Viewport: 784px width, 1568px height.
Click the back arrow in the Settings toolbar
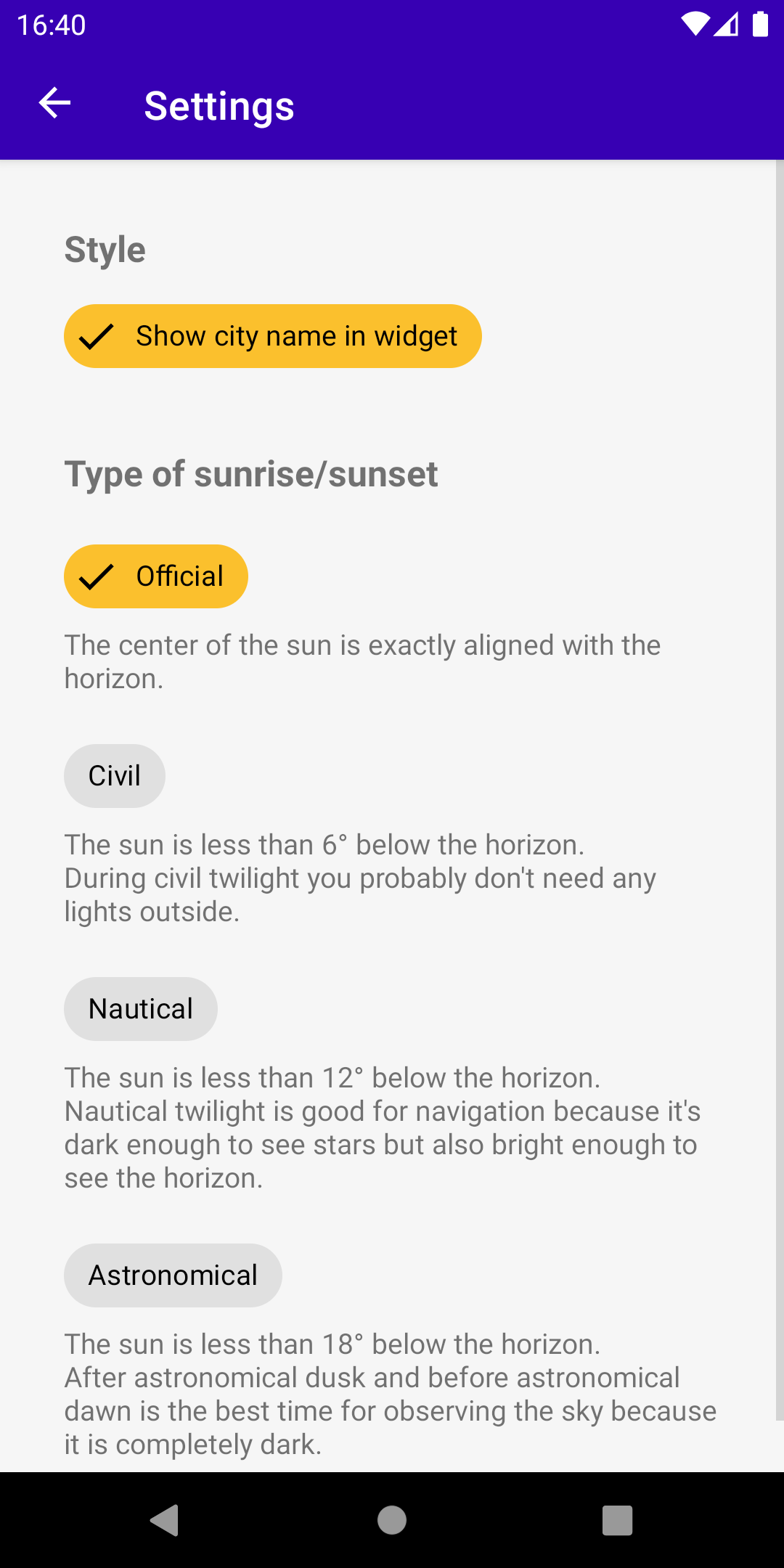54,102
